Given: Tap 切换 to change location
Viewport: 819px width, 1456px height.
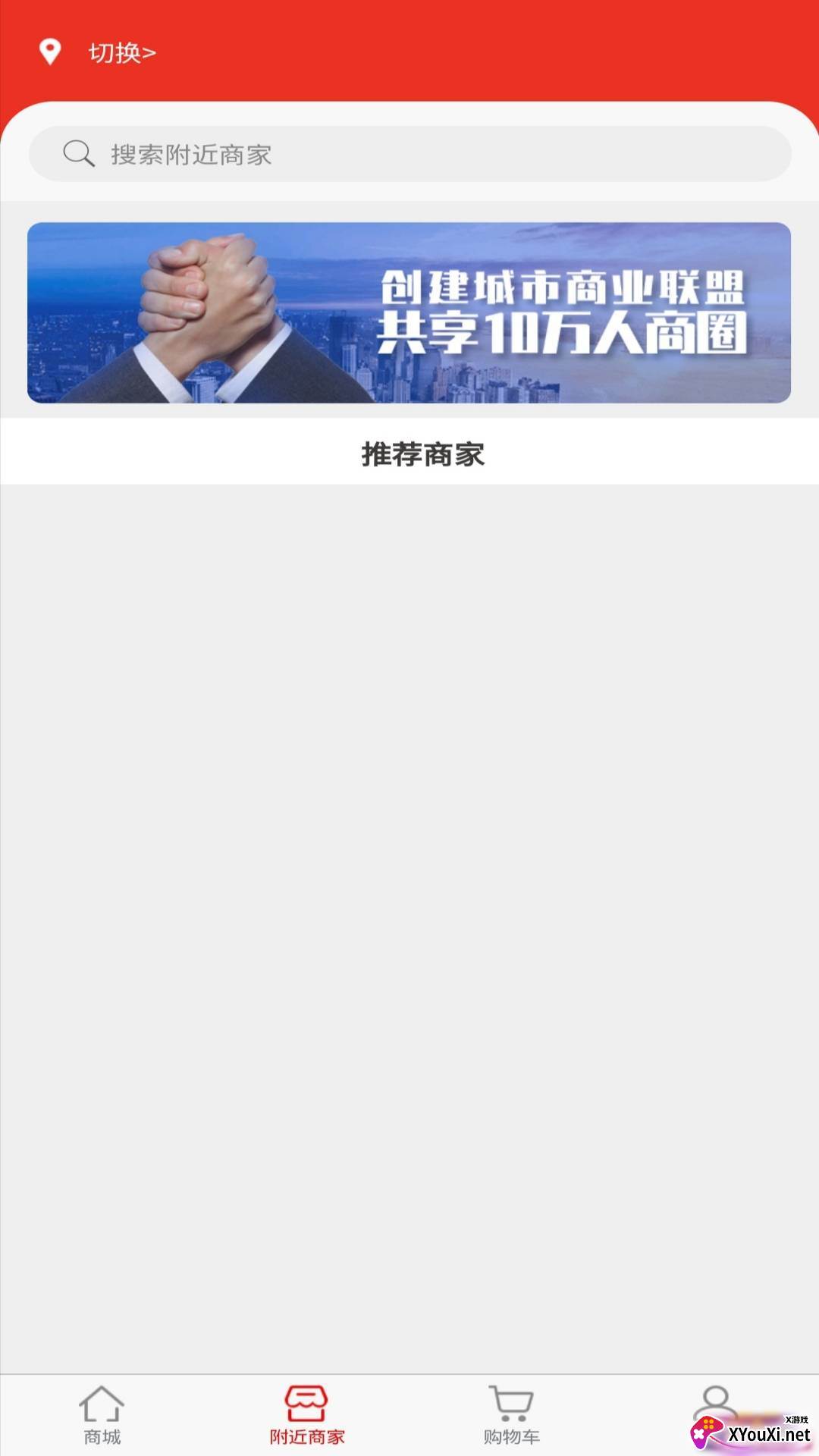Looking at the screenshot, I should pyautogui.click(x=122, y=52).
